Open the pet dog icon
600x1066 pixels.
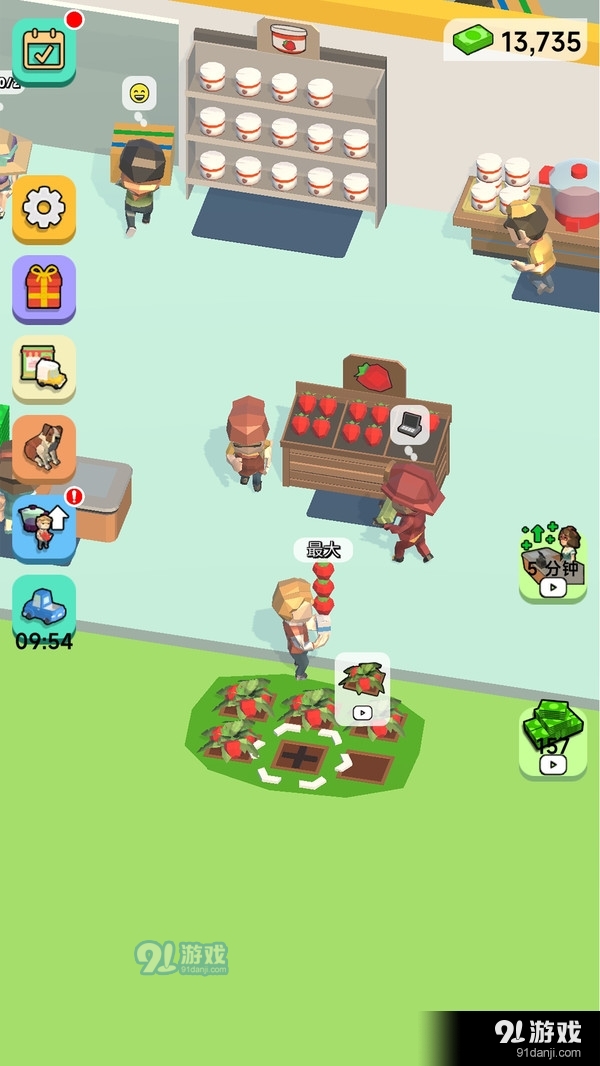(44, 447)
